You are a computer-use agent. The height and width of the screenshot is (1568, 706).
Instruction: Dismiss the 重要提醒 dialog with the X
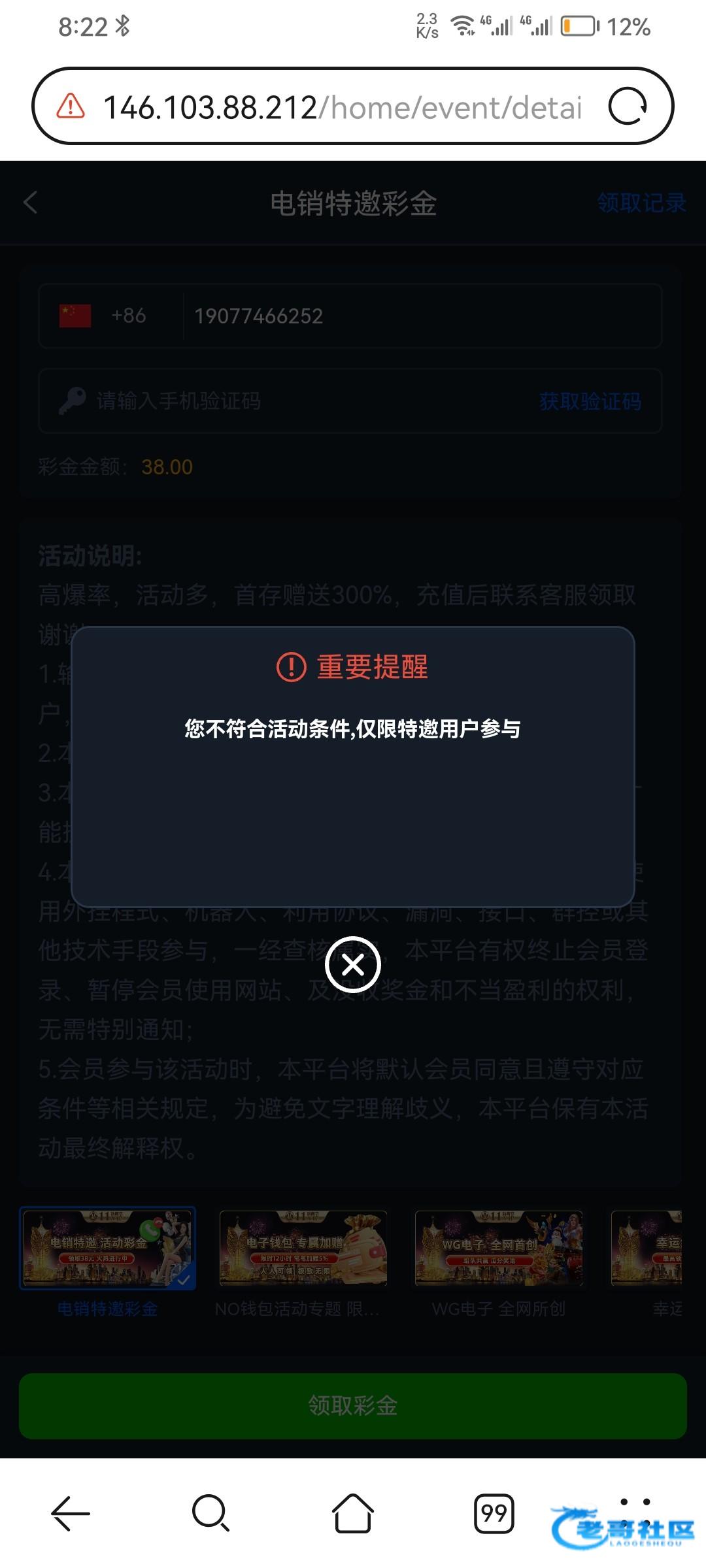(353, 964)
